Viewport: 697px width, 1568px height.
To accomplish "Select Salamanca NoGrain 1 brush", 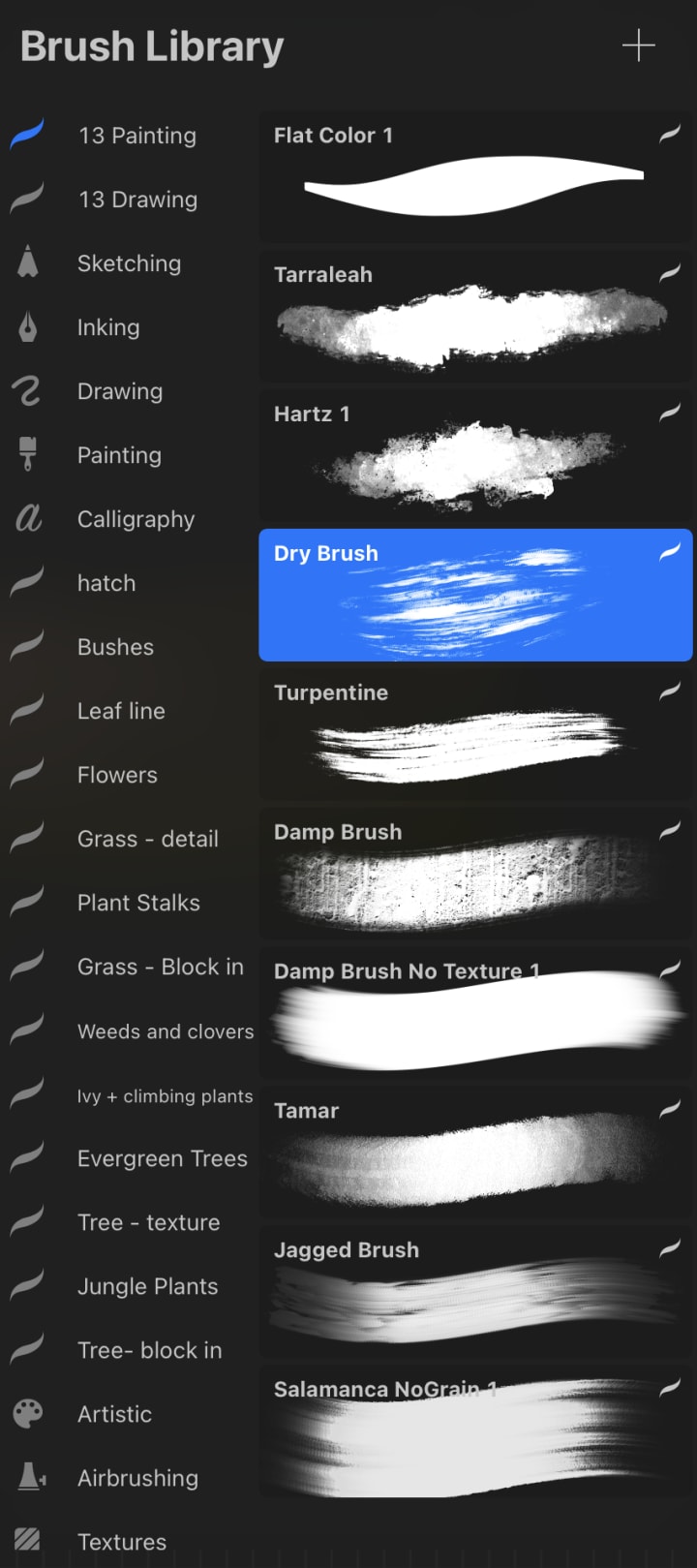I will 474,1431.
